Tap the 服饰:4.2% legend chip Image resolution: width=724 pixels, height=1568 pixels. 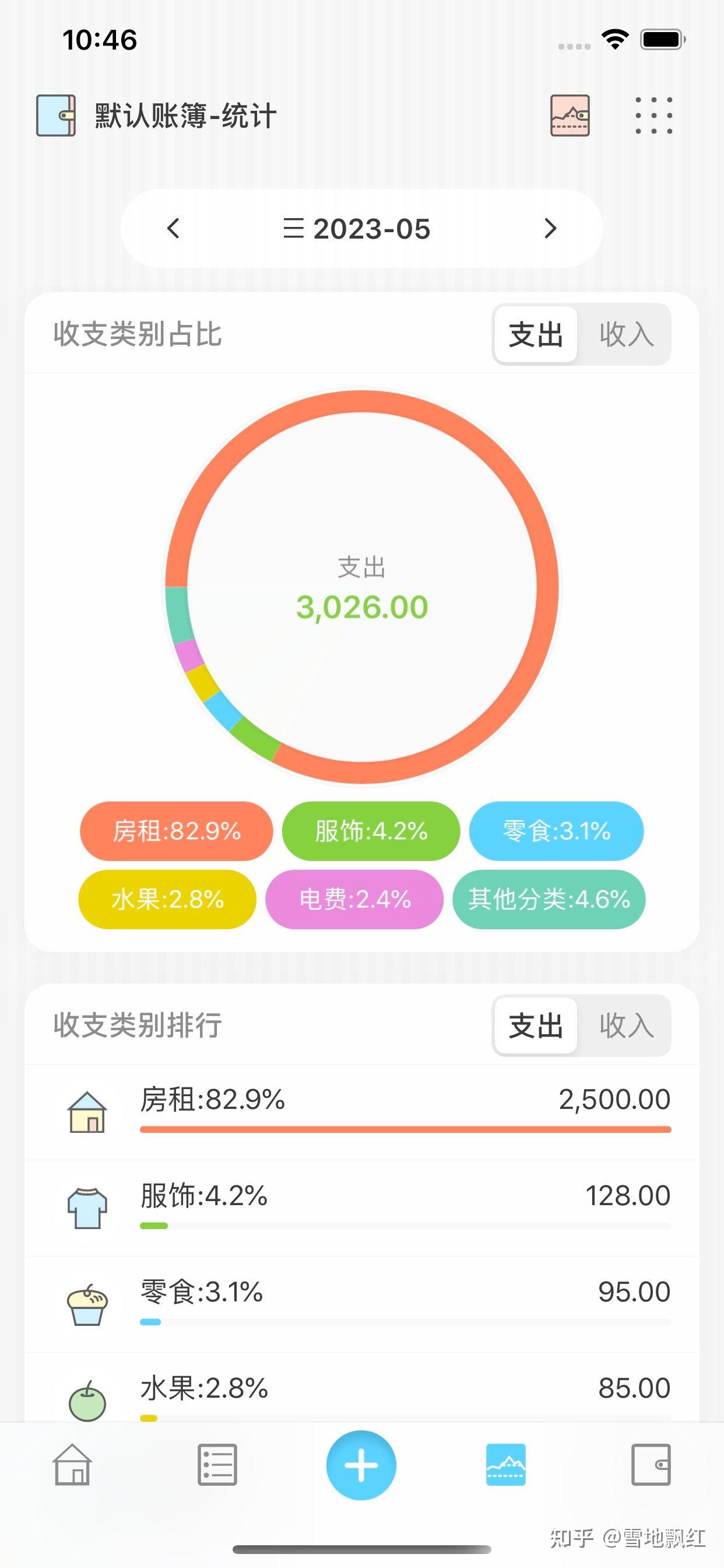[371, 831]
